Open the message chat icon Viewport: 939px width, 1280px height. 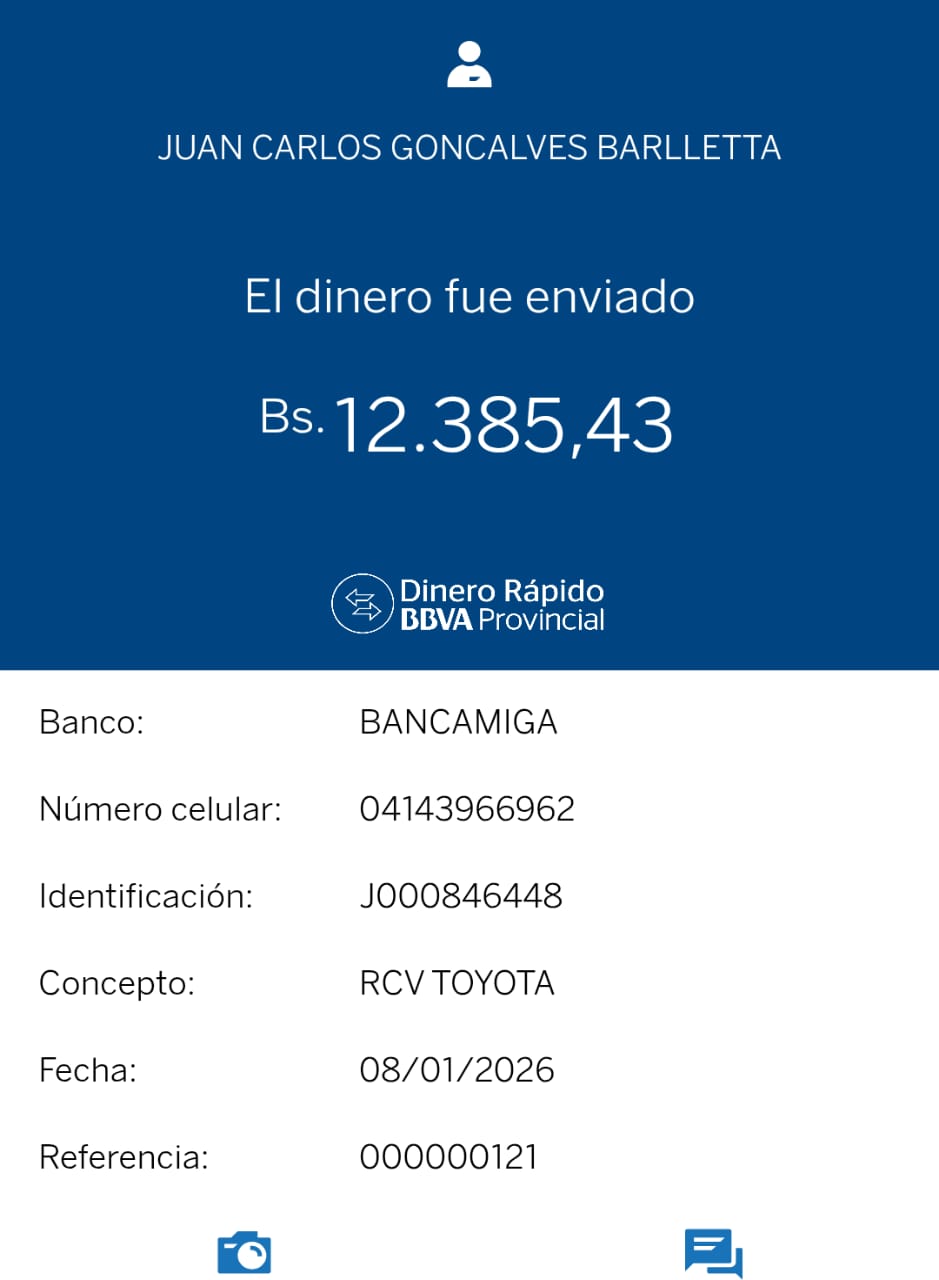[713, 1252]
